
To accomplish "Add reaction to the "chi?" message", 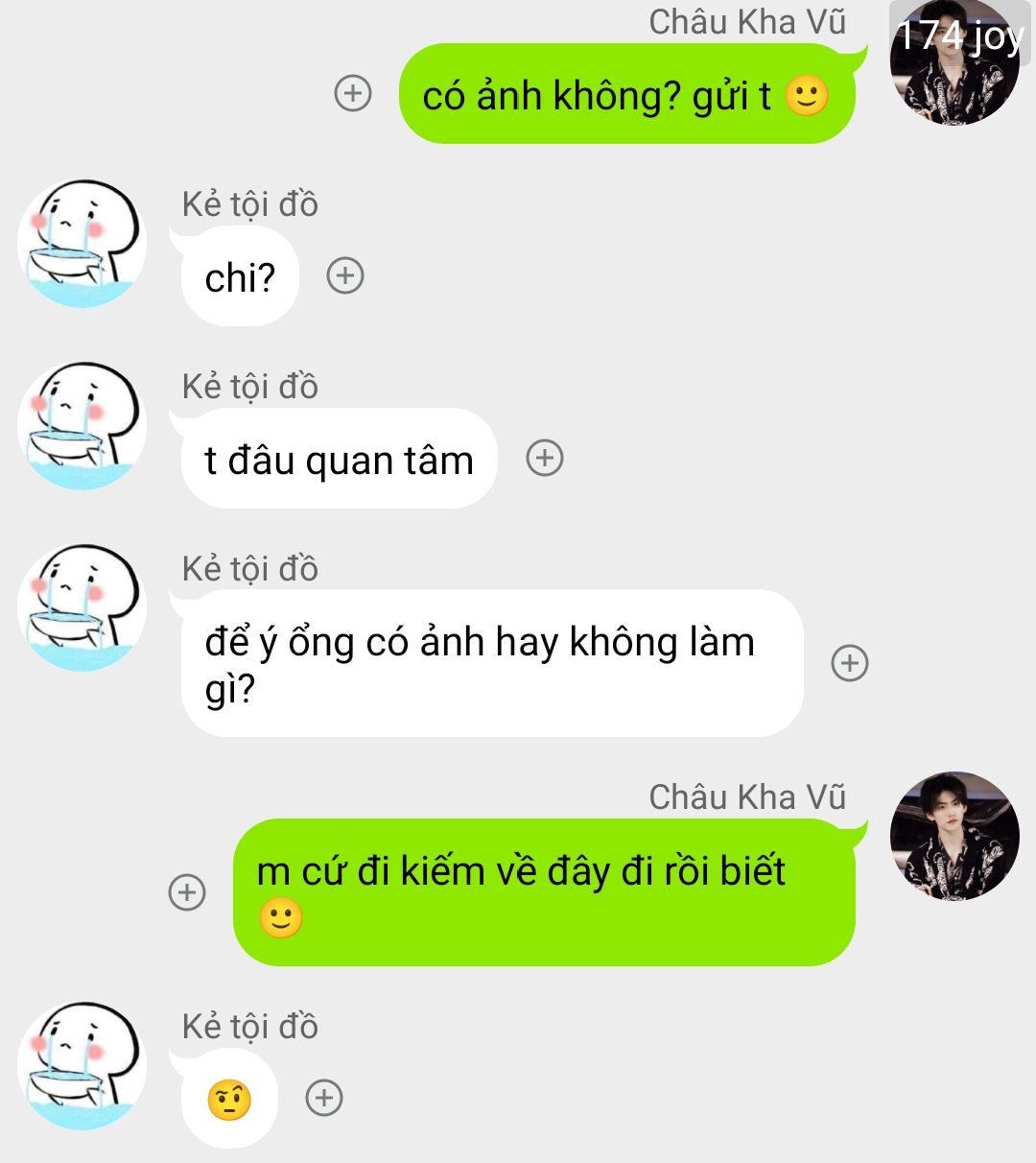I will [345, 275].
